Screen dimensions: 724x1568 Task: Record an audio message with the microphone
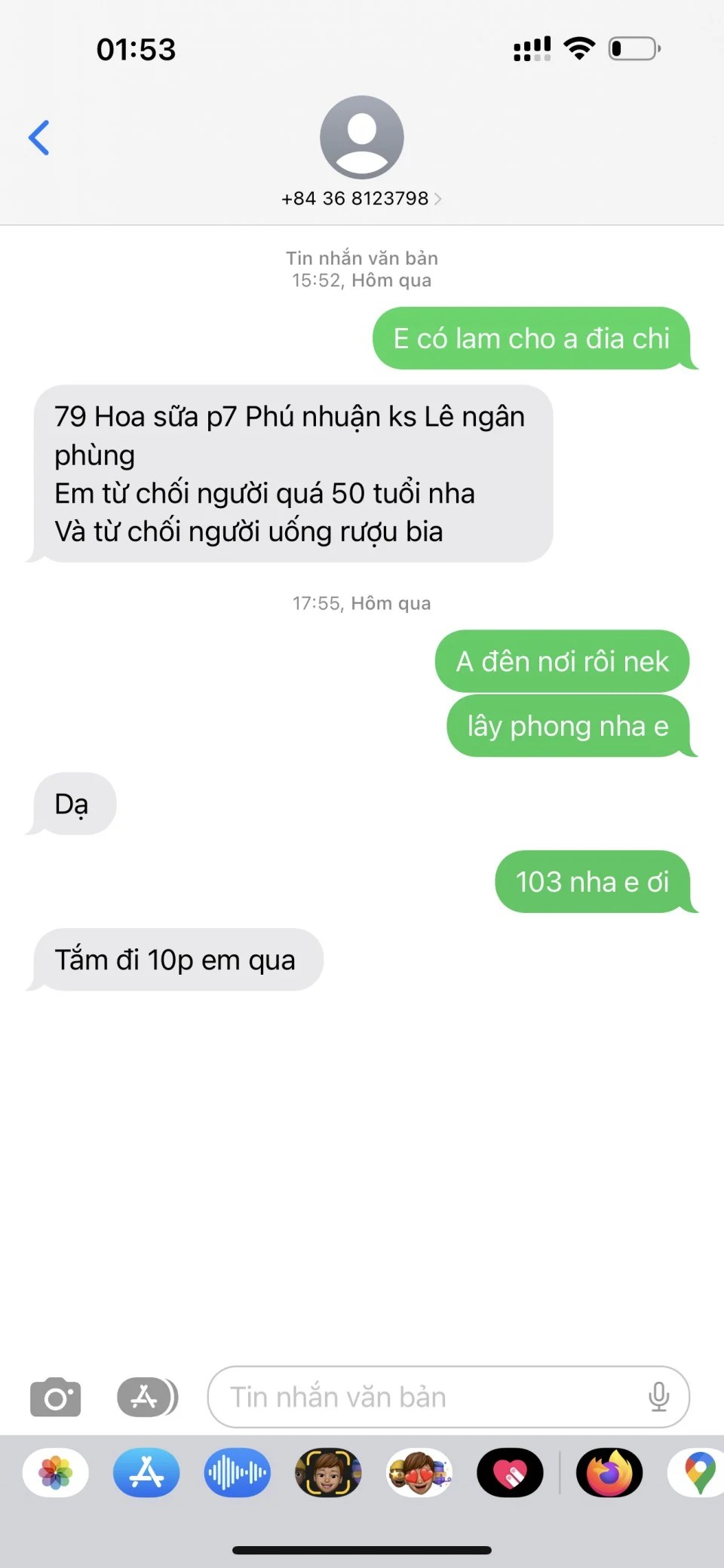(658, 1398)
